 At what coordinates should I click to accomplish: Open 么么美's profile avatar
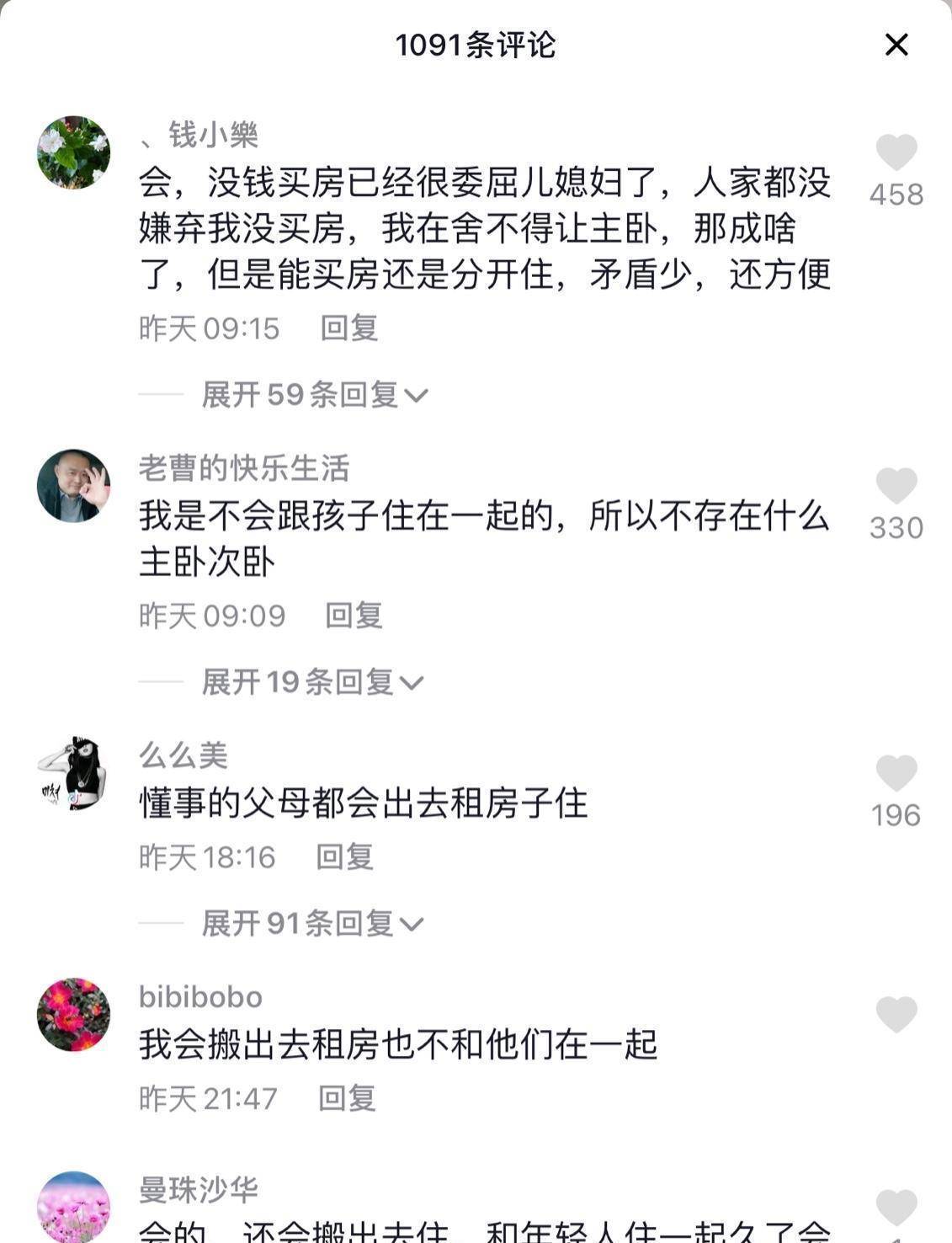[x=74, y=773]
